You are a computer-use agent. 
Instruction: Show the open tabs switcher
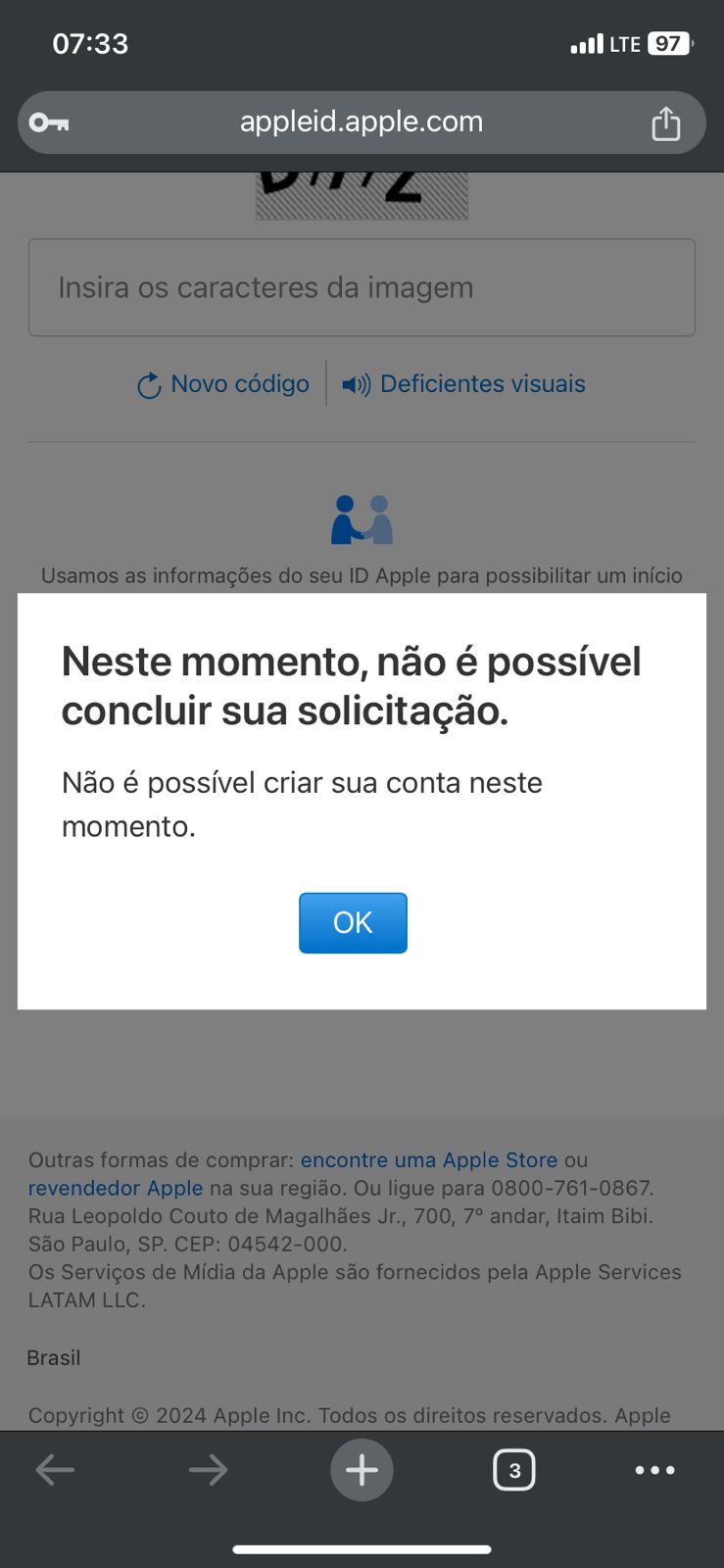coord(514,1469)
